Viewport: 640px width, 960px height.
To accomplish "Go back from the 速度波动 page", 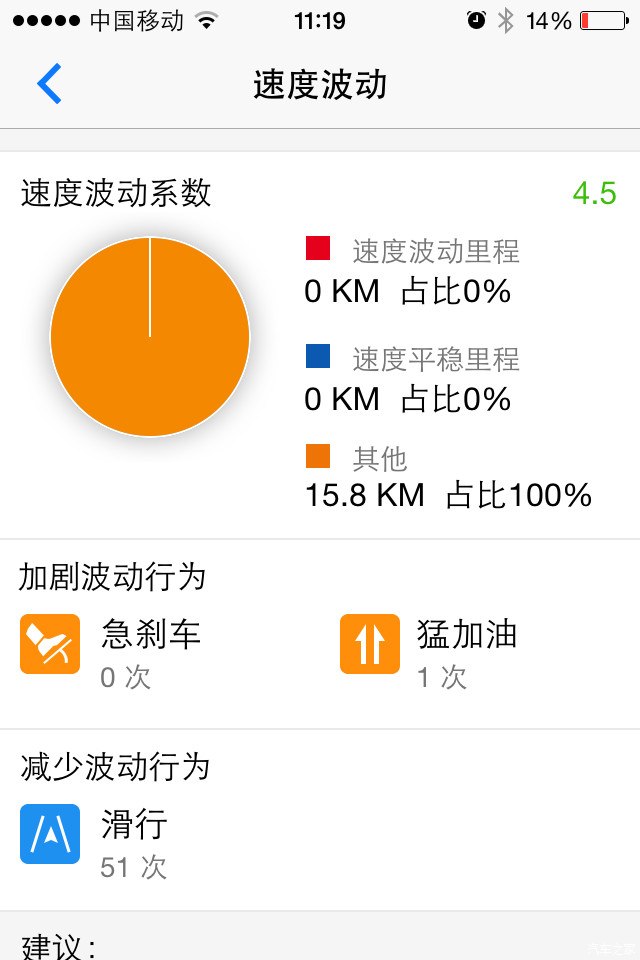I will click(x=49, y=84).
